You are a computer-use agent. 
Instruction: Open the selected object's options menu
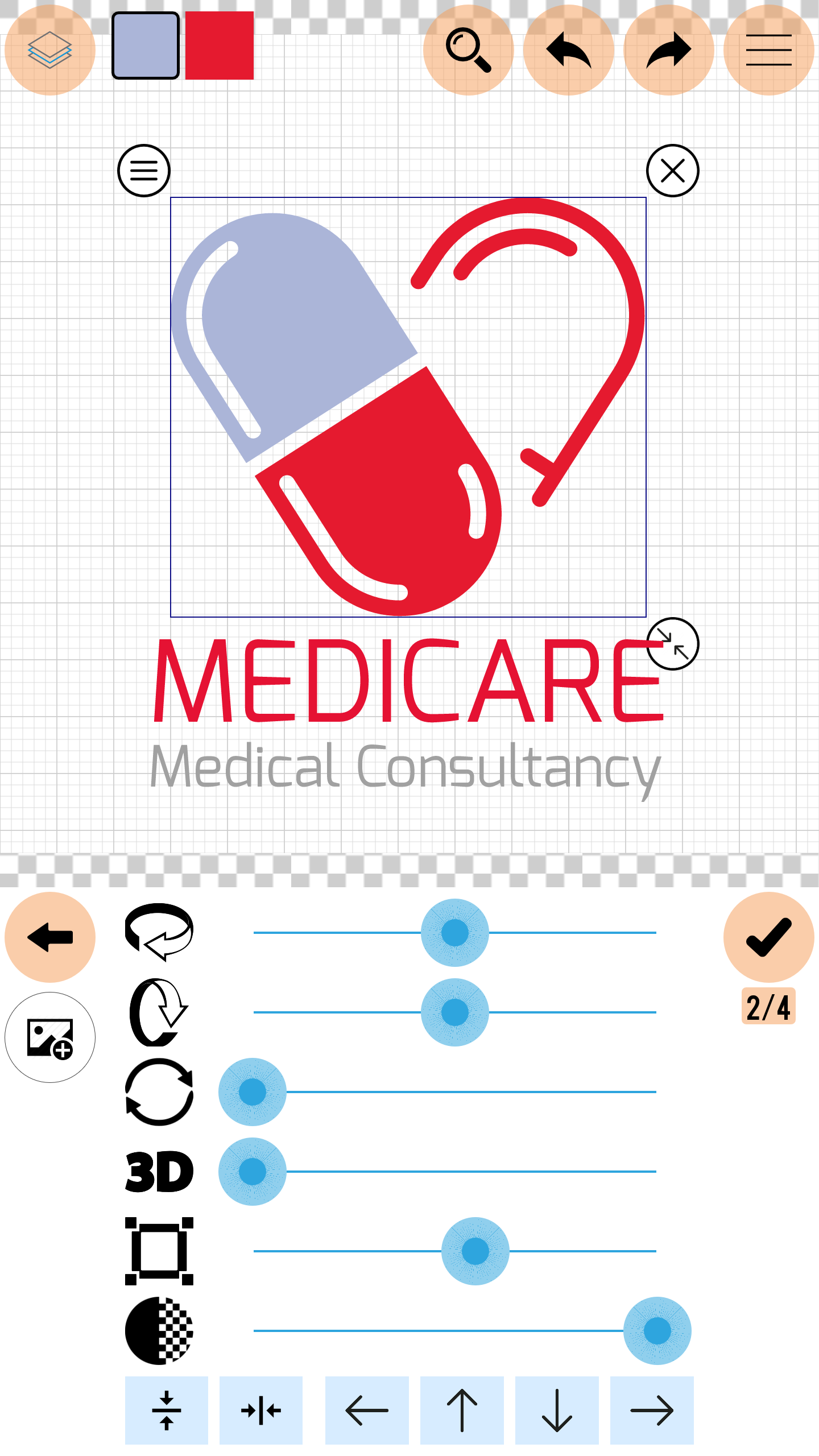pyautogui.click(x=144, y=171)
